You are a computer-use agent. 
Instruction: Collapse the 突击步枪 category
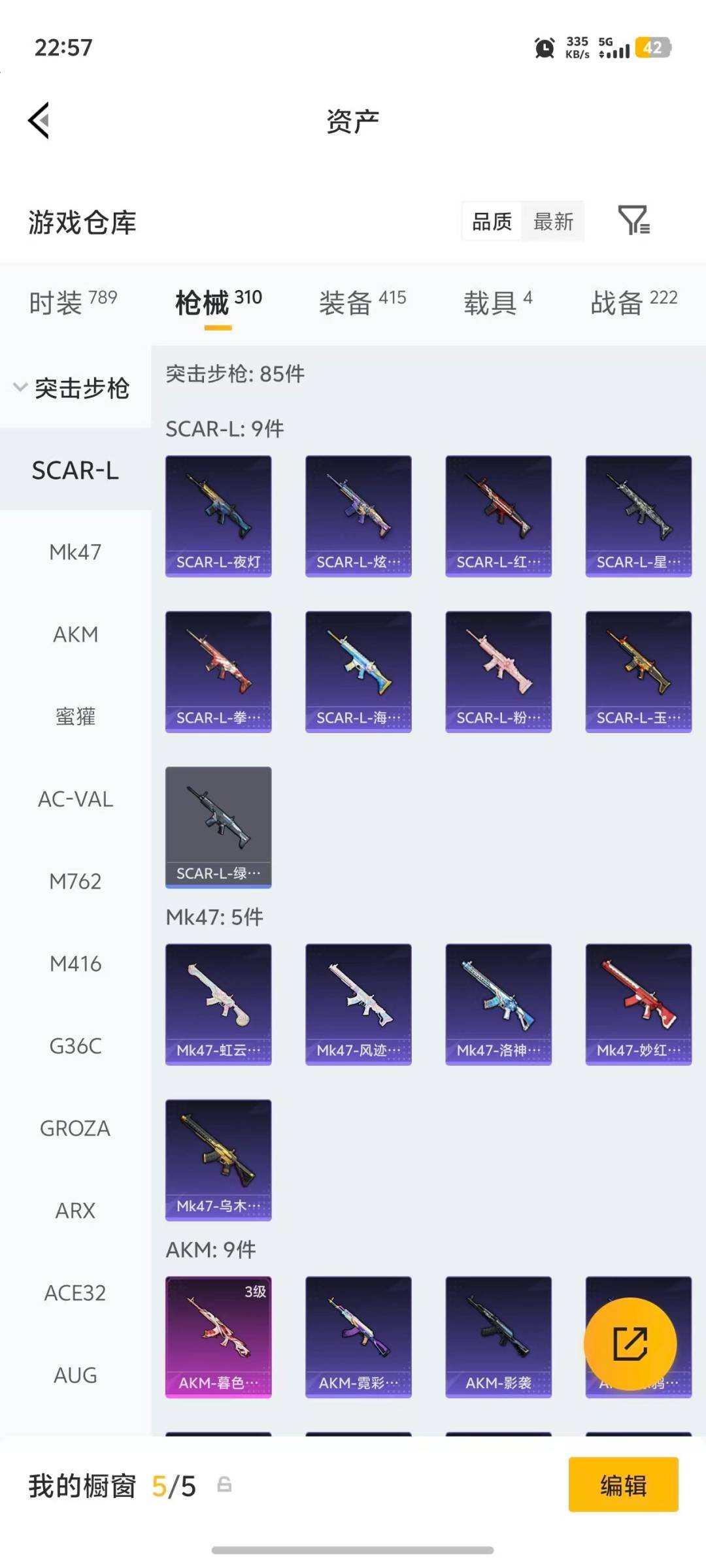click(x=72, y=388)
